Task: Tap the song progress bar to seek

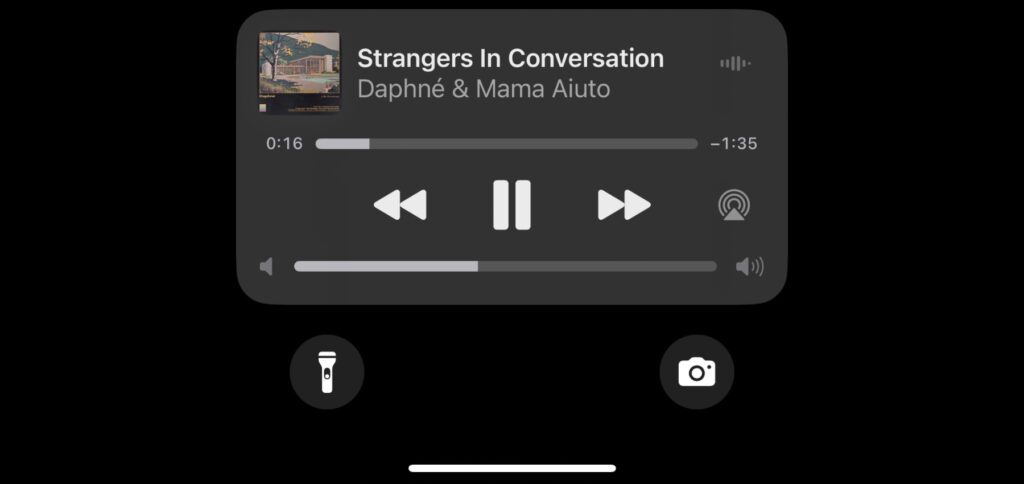Action: 506,144
